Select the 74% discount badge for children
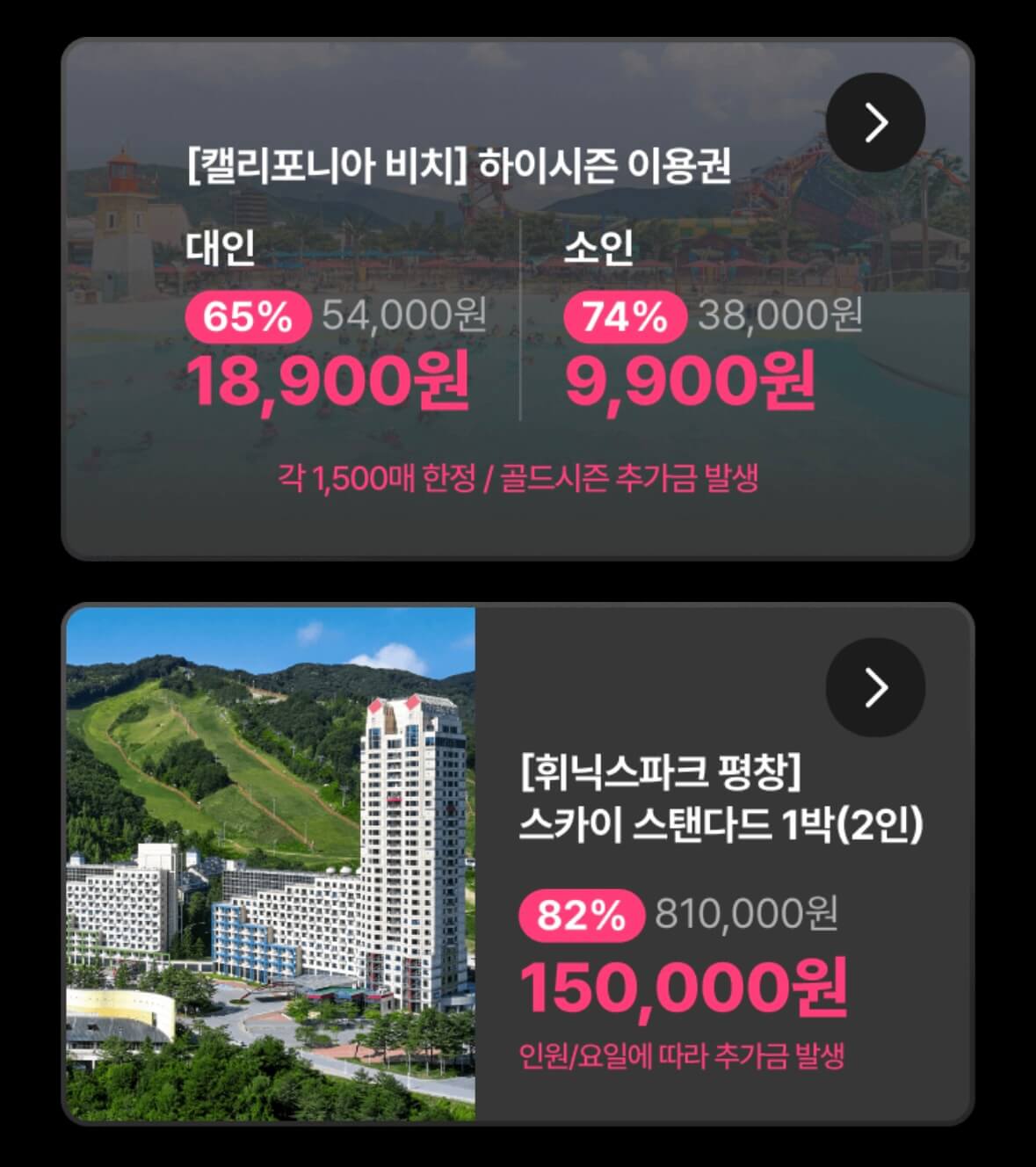The width and height of the screenshot is (1036, 1167). 626,318
